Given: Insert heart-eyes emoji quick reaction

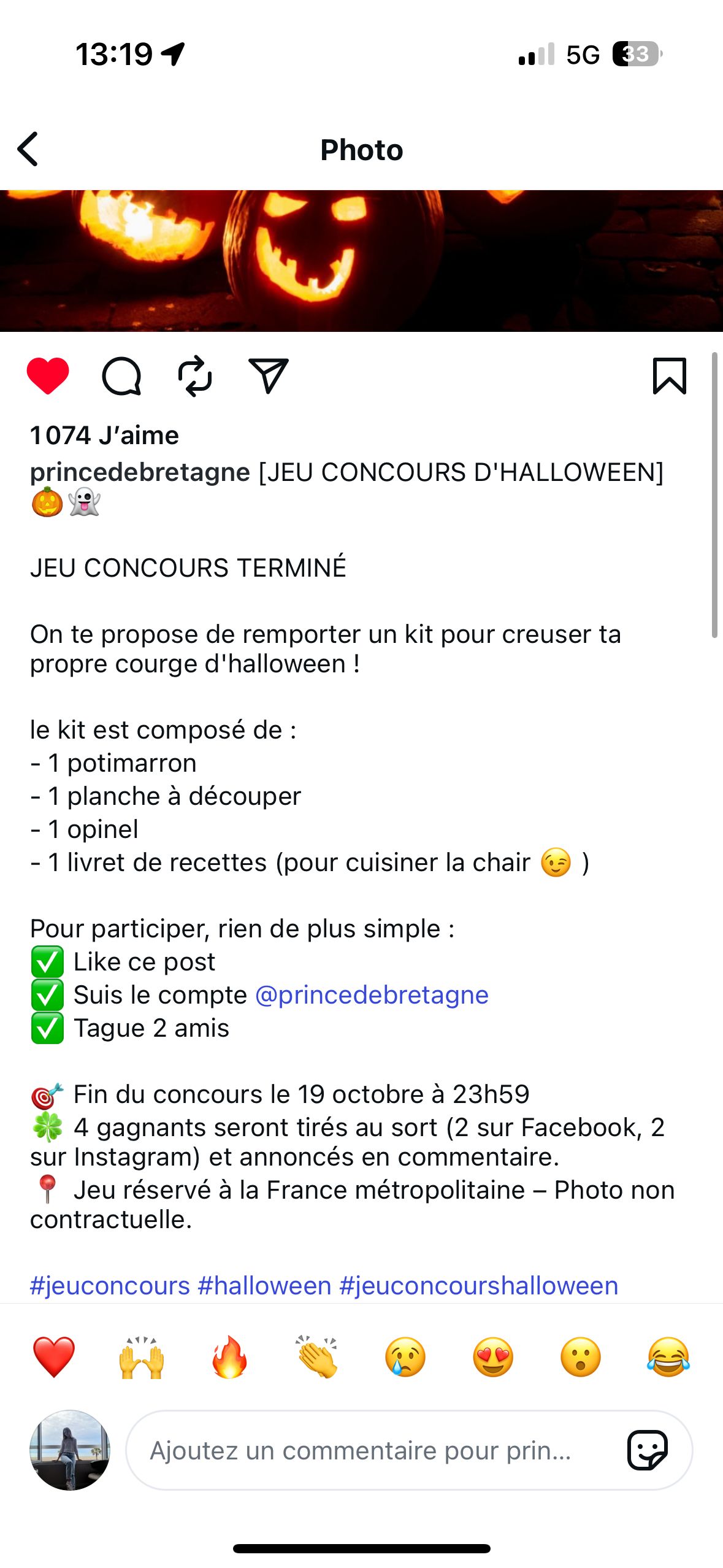Looking at the screenshot, I should coord(493,1357).
